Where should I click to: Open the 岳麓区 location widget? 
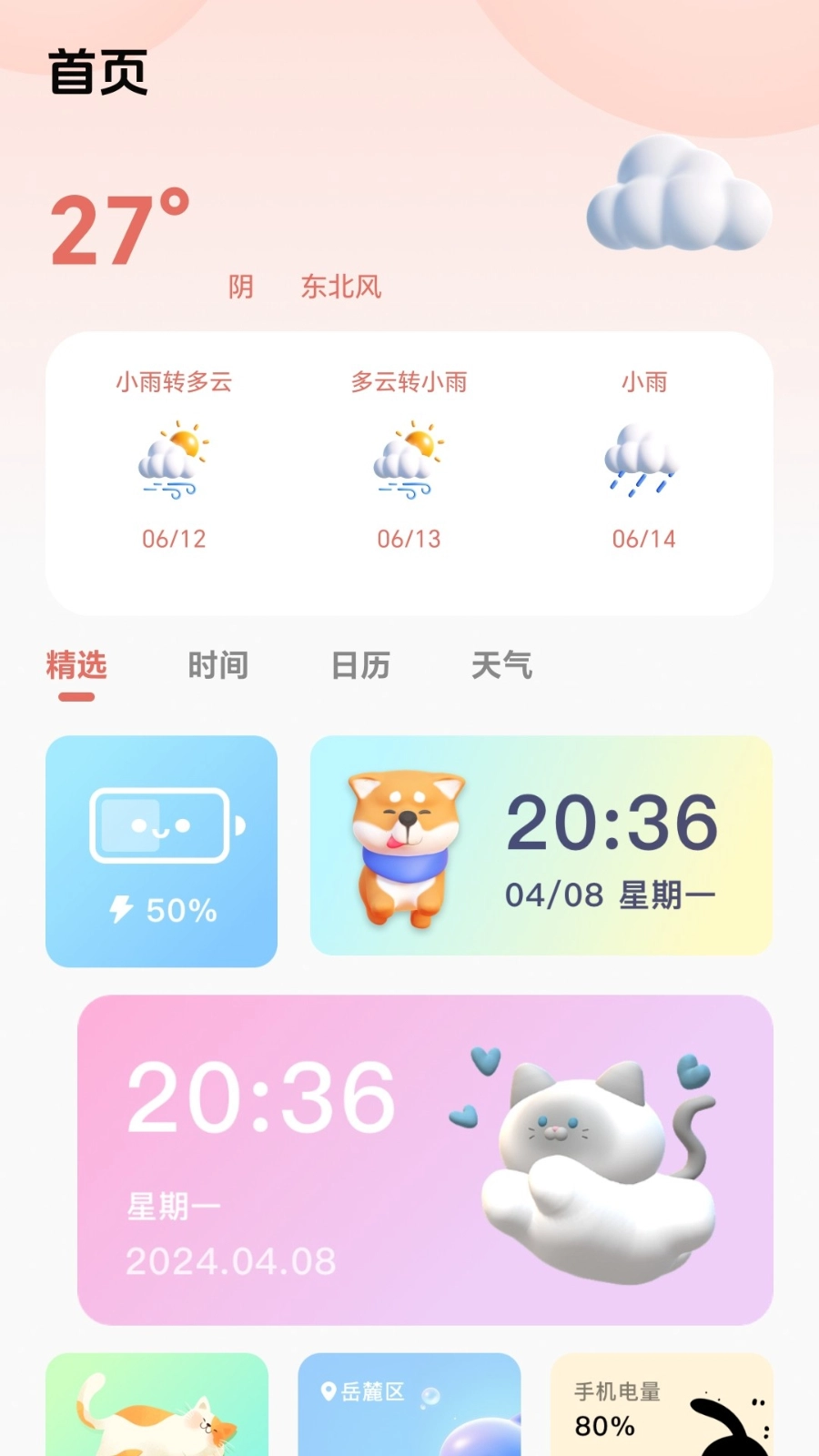(409, 1406)
